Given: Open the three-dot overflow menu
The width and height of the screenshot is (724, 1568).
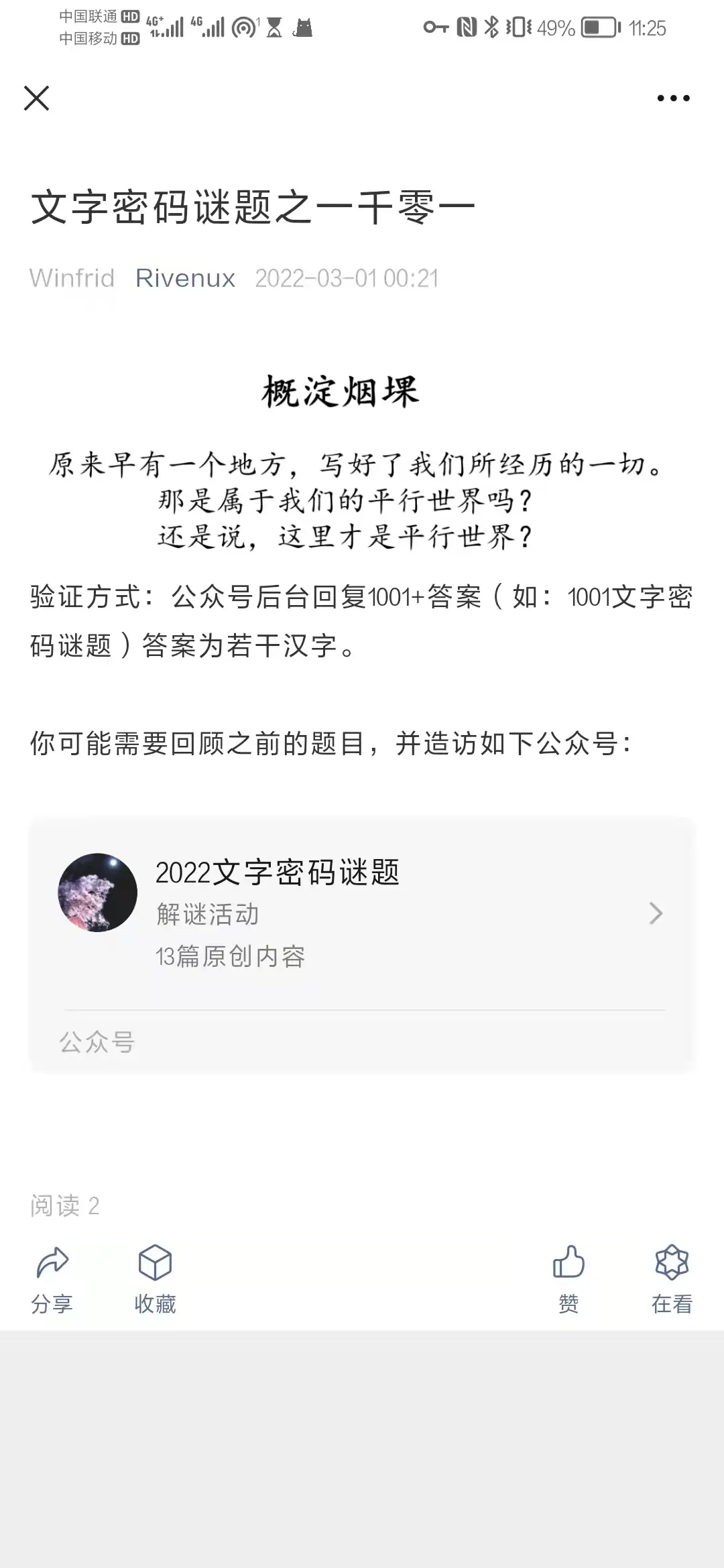Looking at the screenshot, I should [673, 99].
